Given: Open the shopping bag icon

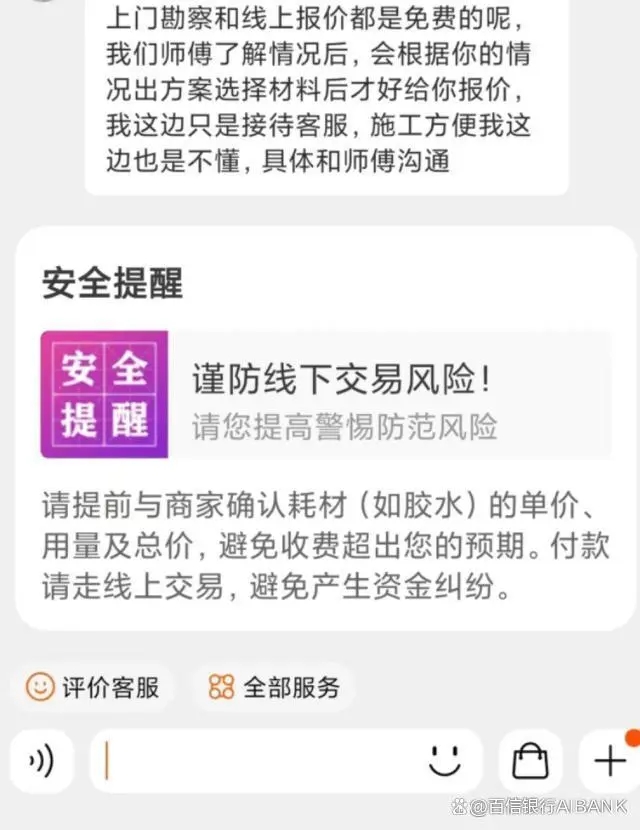Looking at the screenshot, I should click(530, 762).
